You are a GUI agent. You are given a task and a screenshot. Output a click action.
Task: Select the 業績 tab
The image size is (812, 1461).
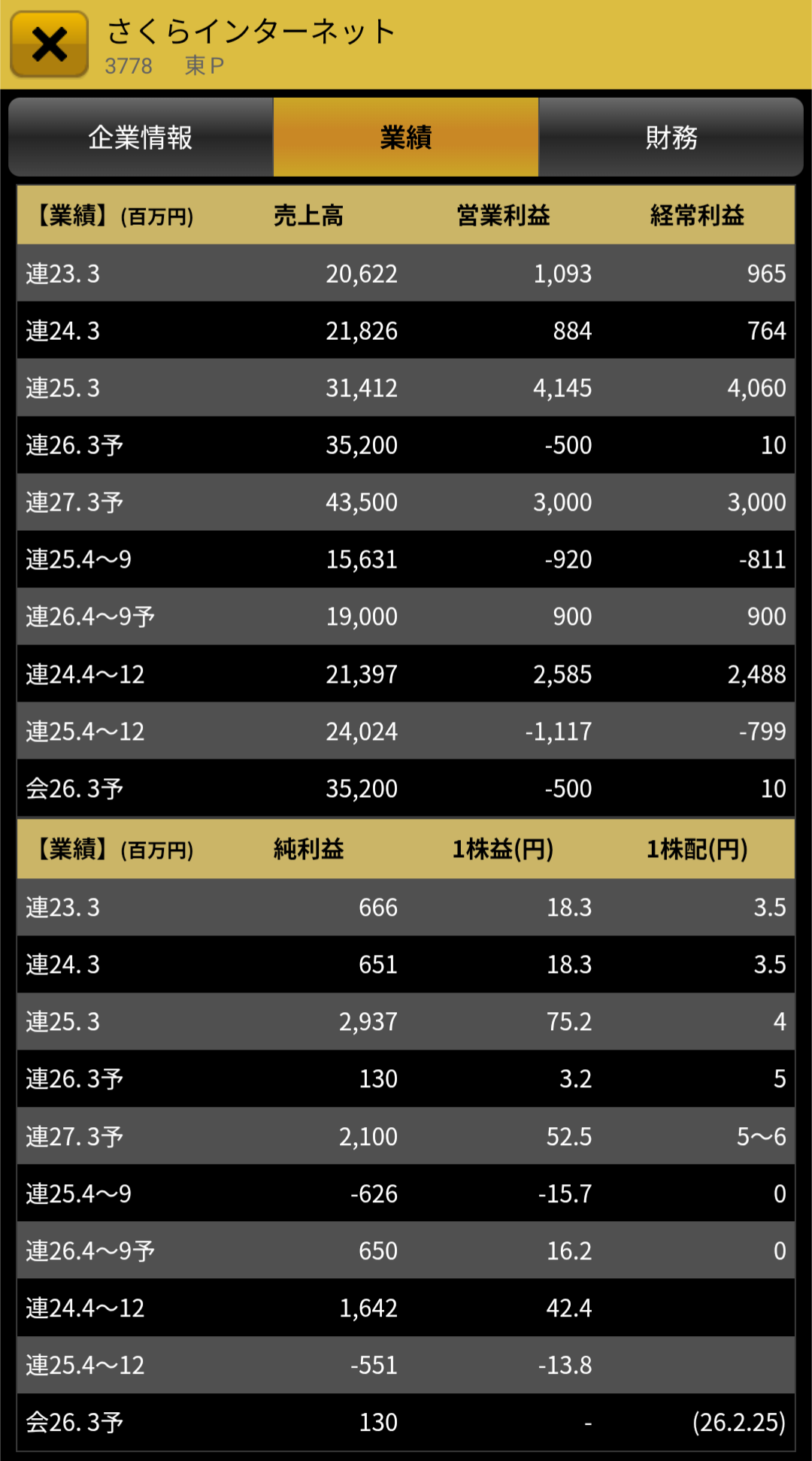[x=405, y=138]
